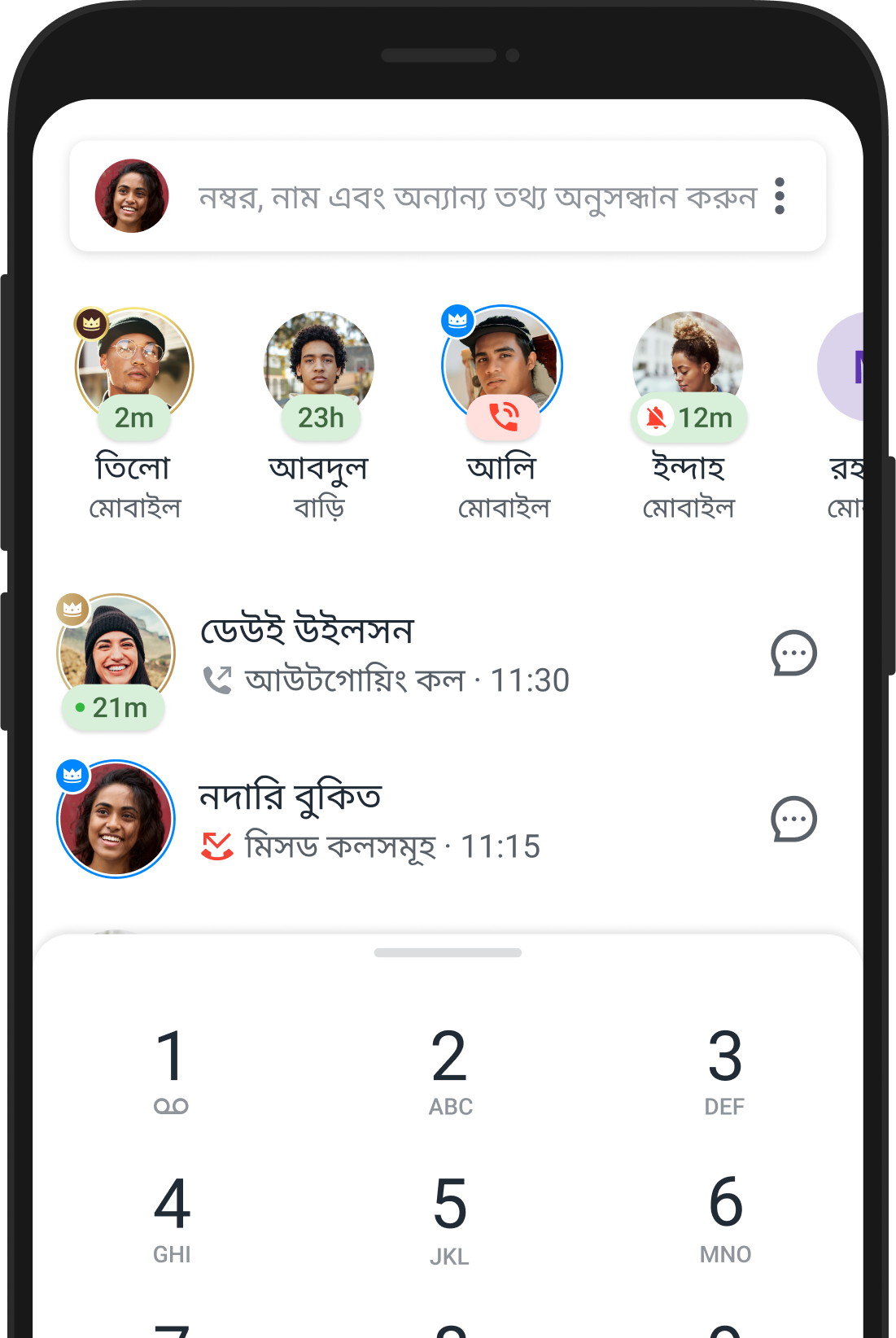The image size is (896, 1338).
Task: Tap the search field for numbers and names
Action: click(477, 197)
